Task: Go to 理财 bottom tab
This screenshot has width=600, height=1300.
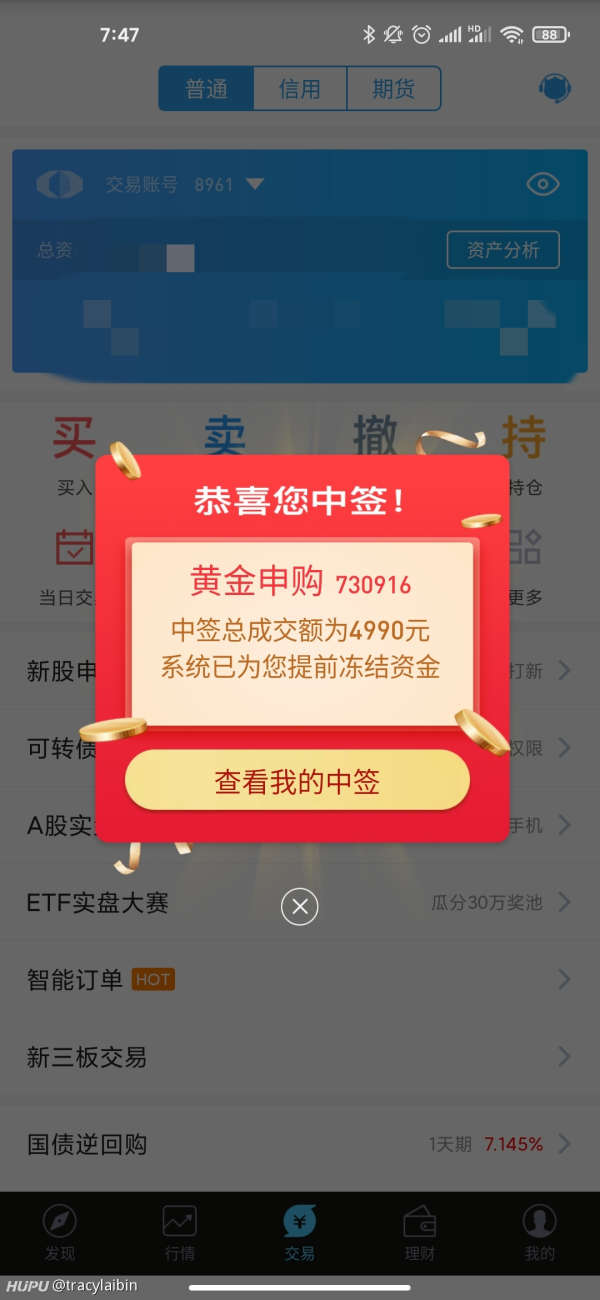Action: (419, 1232)
